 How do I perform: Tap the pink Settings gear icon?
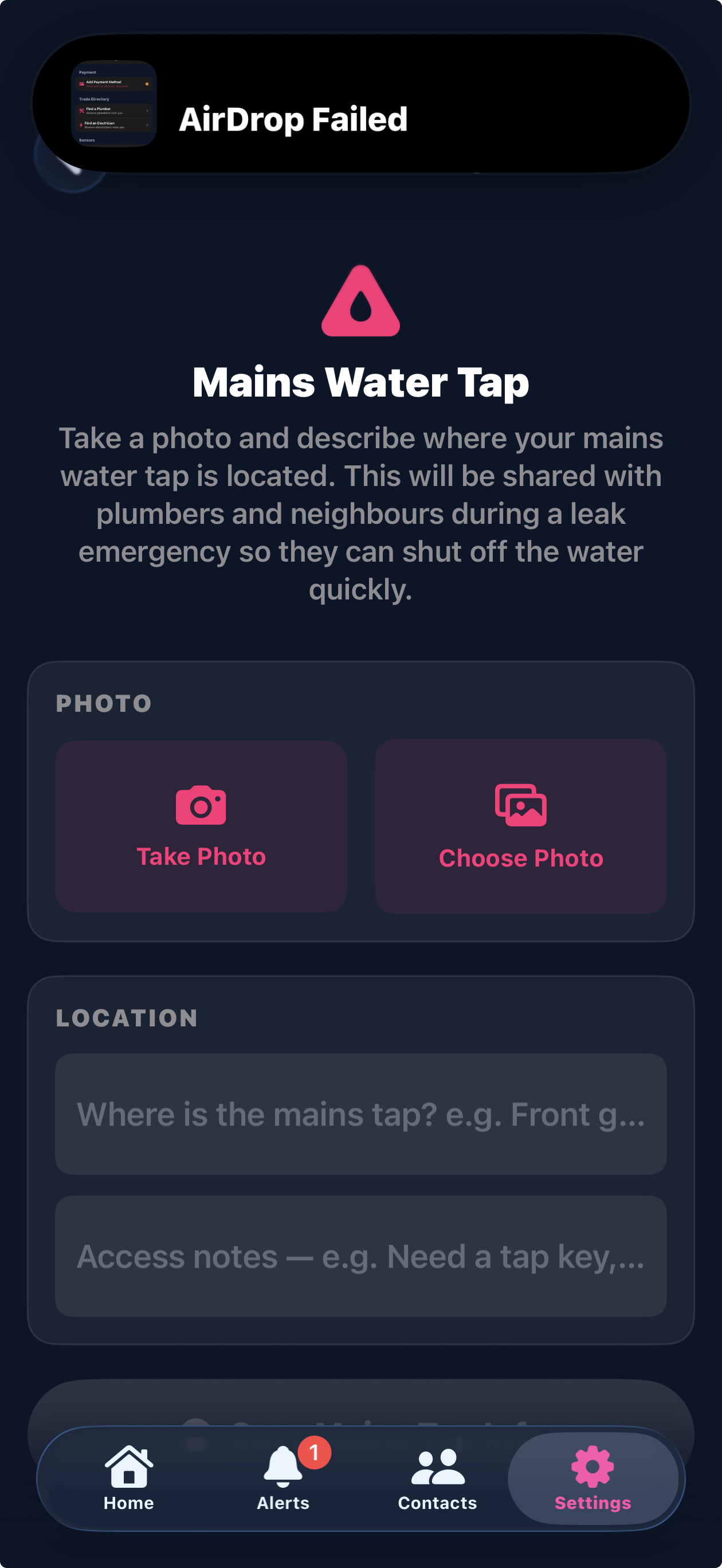592,1466
